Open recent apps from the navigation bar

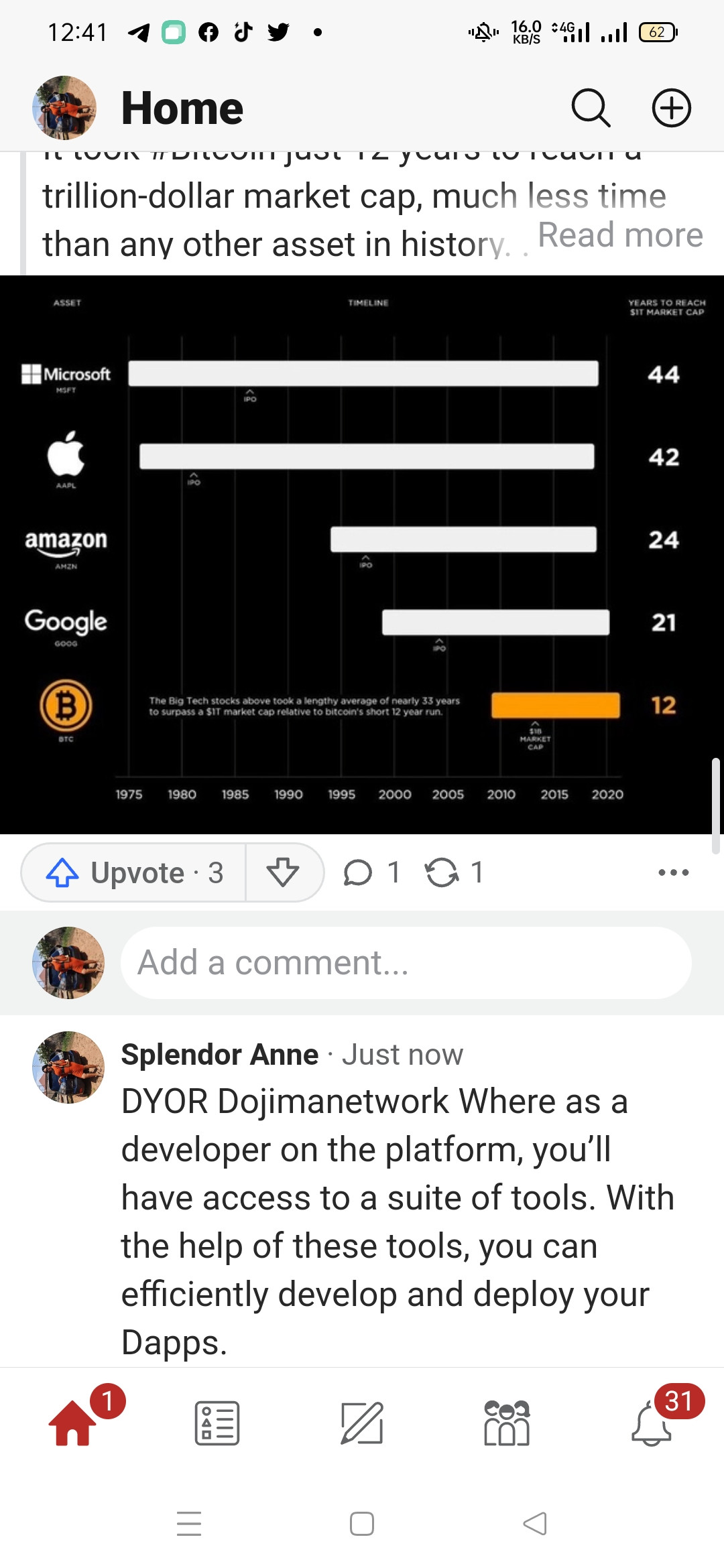189,1524
